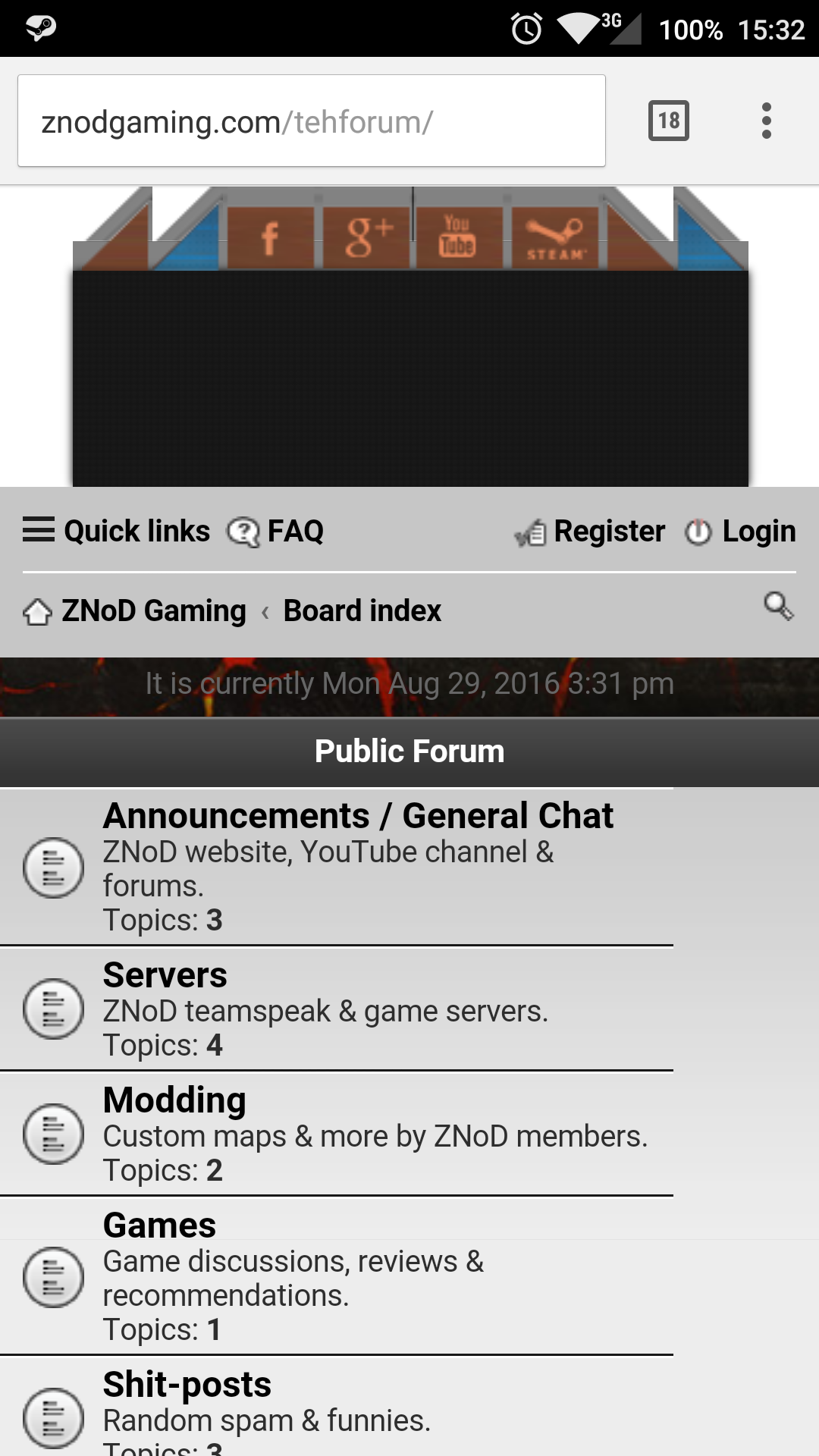Open the forum search magnifier
819x1456 pixels.
[778, 606]
